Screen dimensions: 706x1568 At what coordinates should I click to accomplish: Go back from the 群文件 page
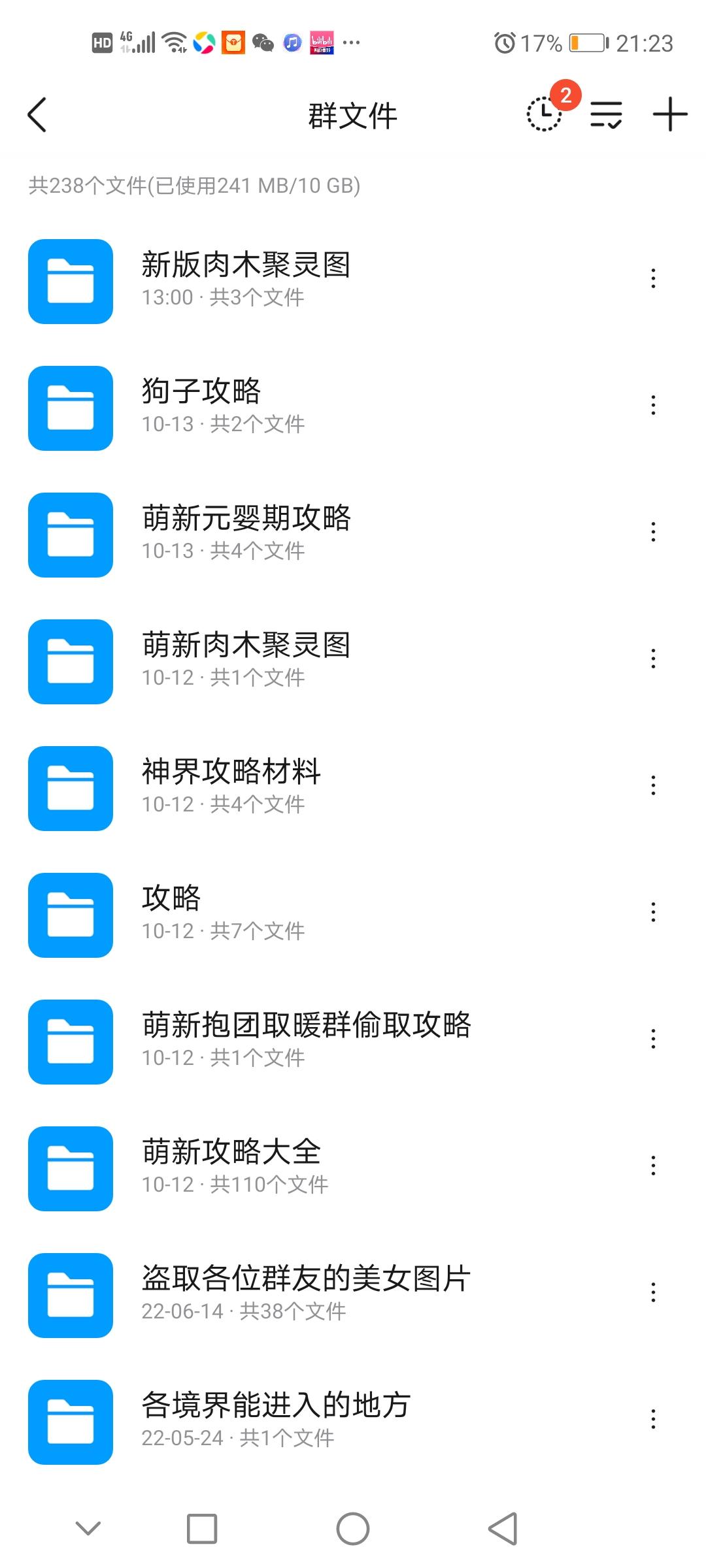[x=37, y=115]
